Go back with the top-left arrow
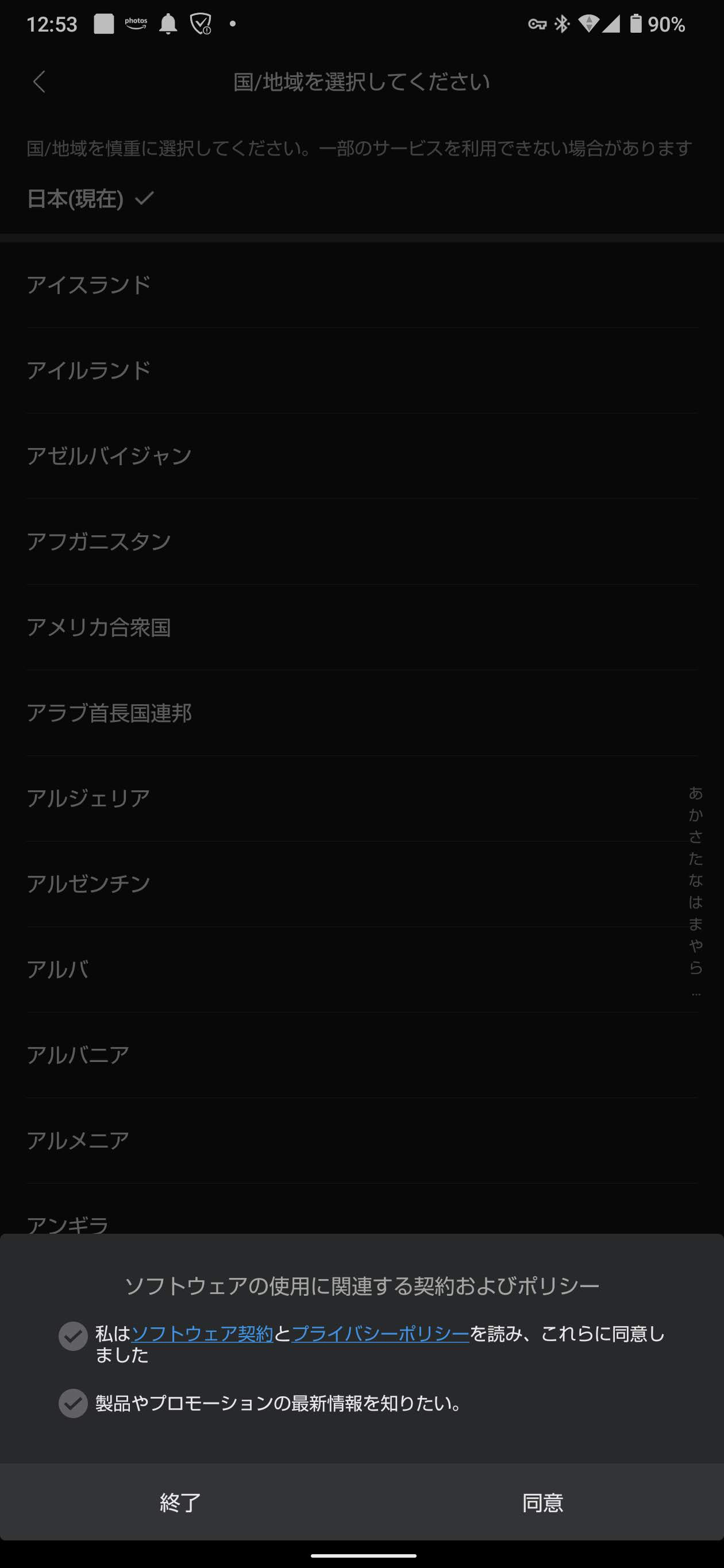This screenshot has width=724, height=1568. pos(40,82)
